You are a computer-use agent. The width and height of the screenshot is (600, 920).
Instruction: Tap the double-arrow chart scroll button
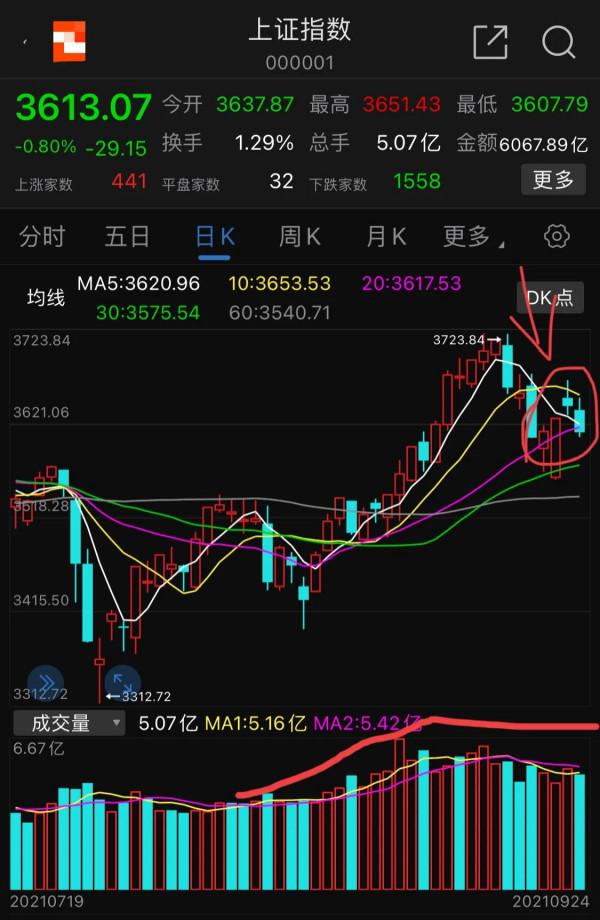pyautogui.click(x=46, y=681)
